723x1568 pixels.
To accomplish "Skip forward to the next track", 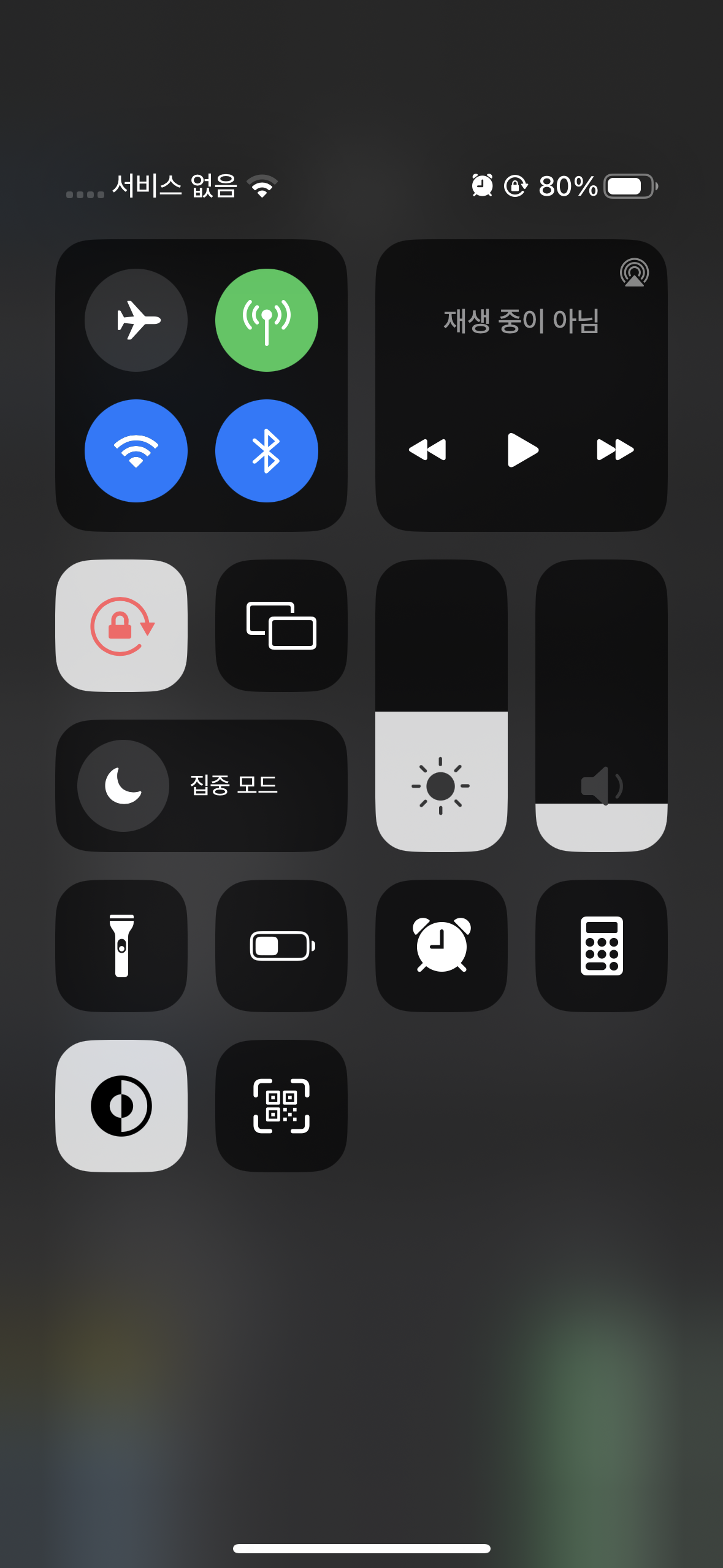I will coord(615,450).
